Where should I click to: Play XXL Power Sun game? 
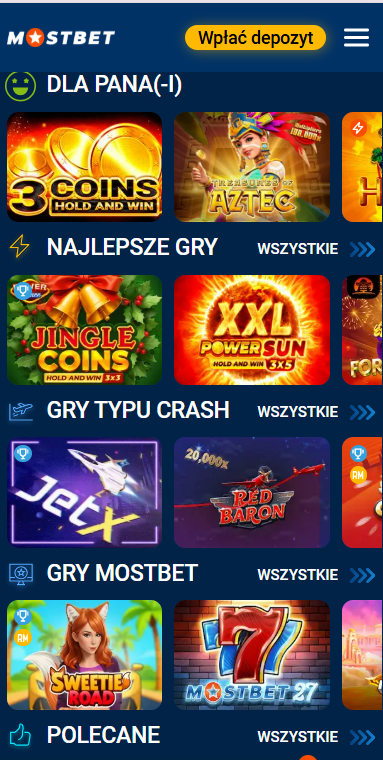pos(252,330)
